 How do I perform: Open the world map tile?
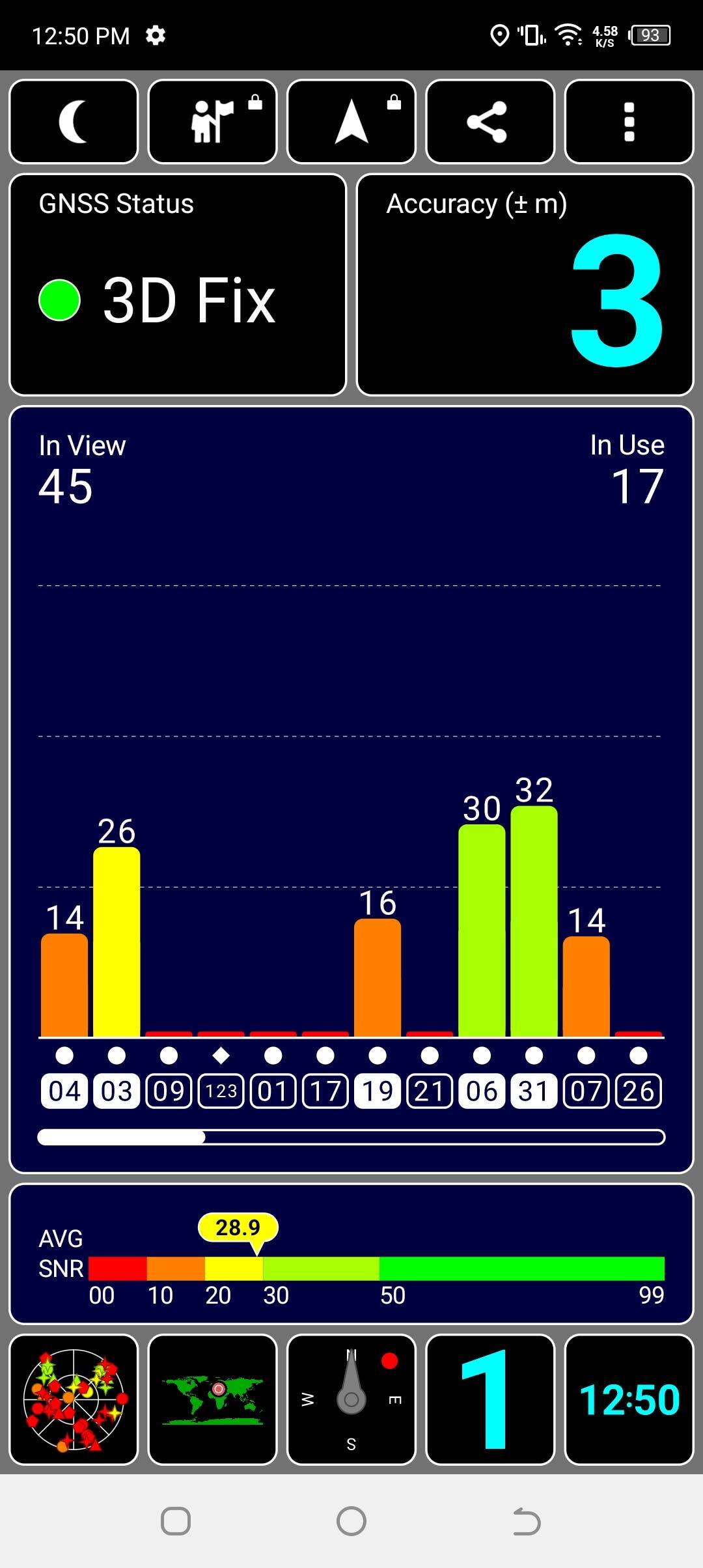tap(213, 1399)
